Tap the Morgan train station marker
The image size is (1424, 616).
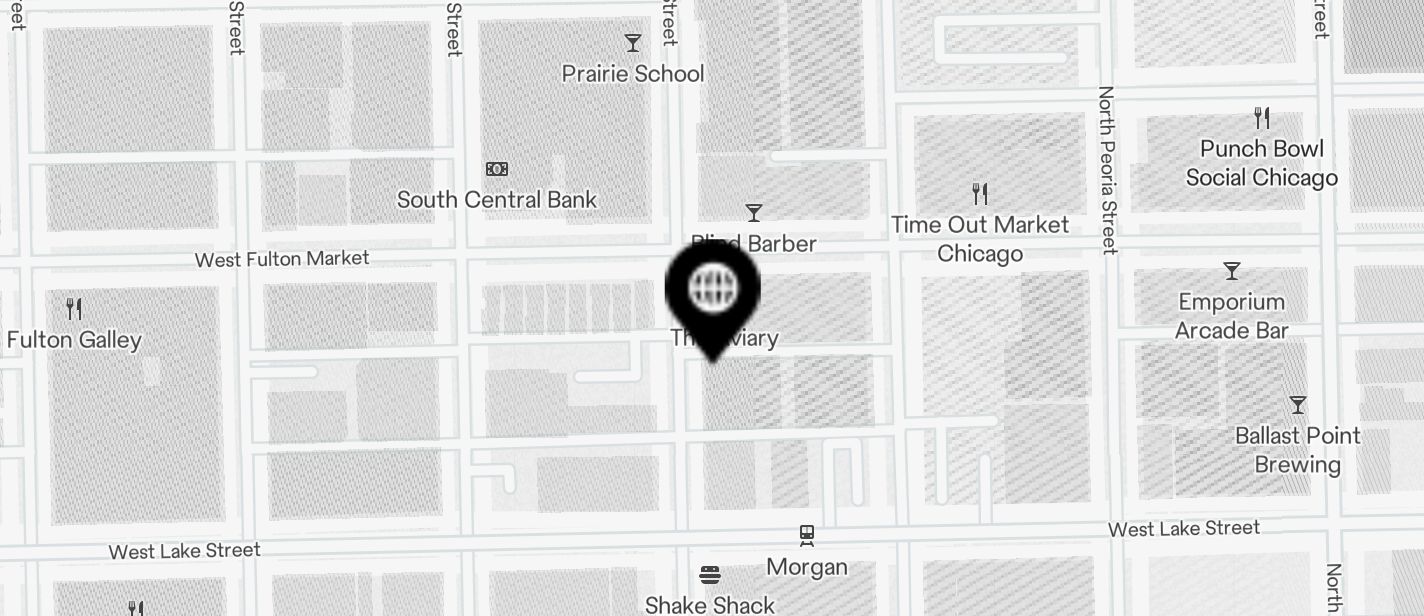807,536
